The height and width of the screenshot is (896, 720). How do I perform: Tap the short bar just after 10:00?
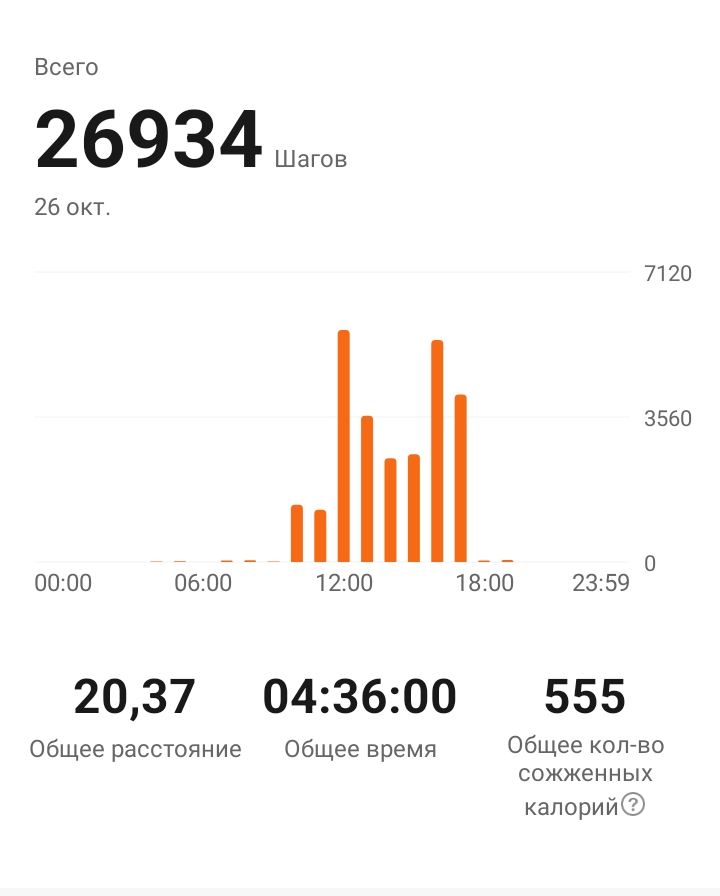tap(321, 535)
